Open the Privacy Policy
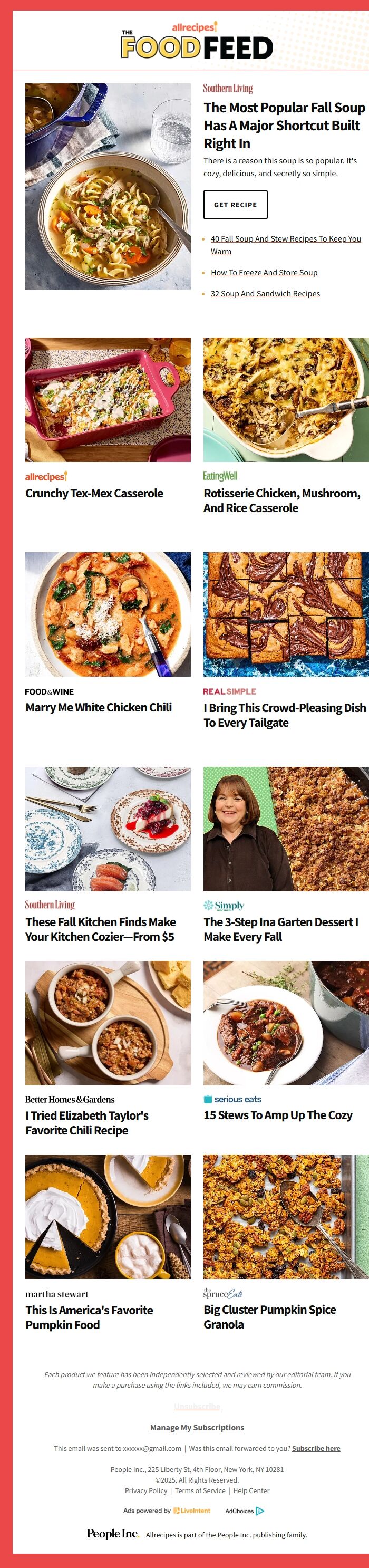Image resolution: width=369 pixels, height=1568 pixels. (x=146, y=1490)
